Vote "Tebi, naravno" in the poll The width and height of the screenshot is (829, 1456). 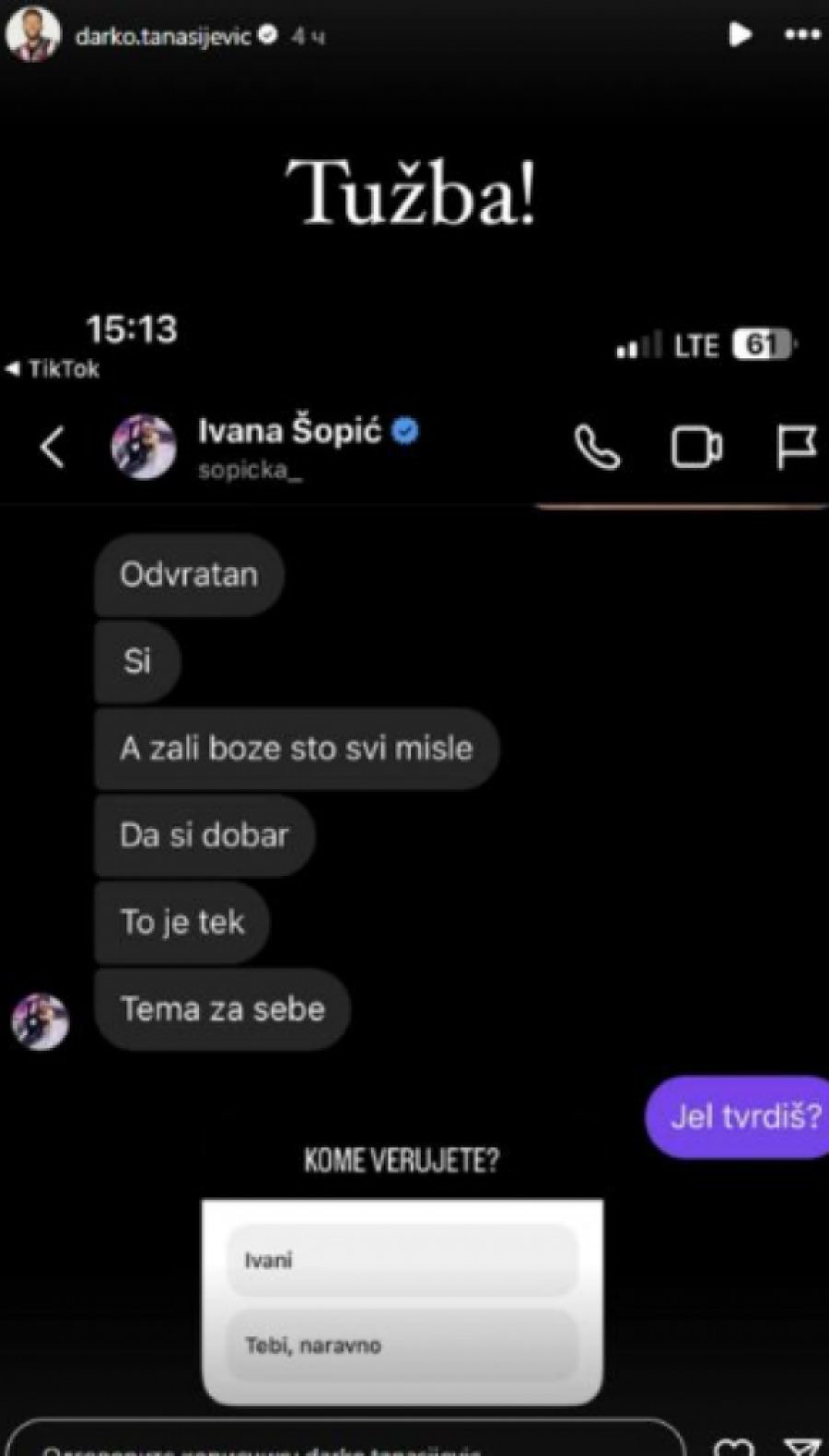(402, 1345)
